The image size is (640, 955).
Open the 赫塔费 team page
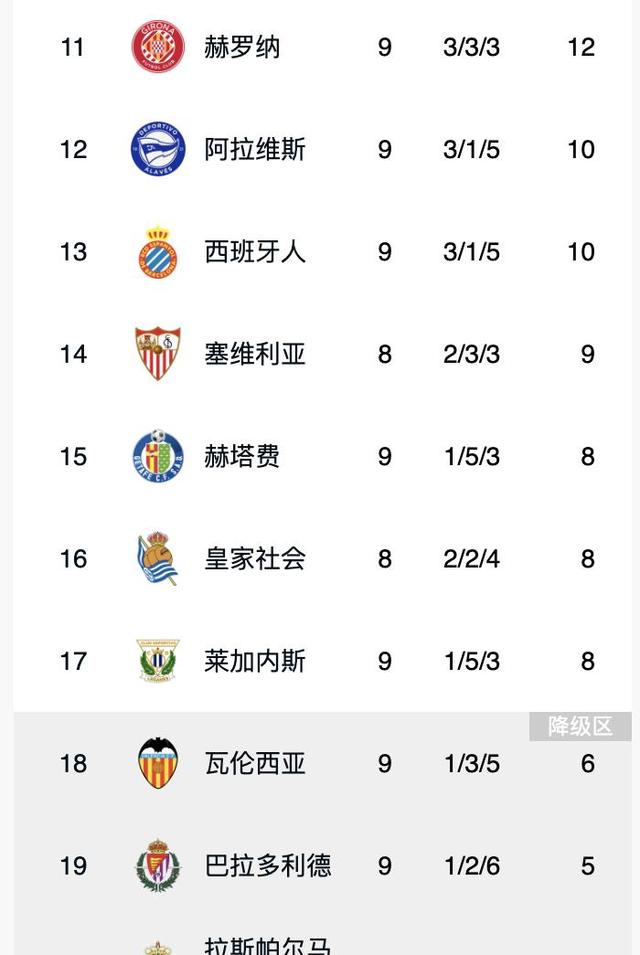(242, 456)
